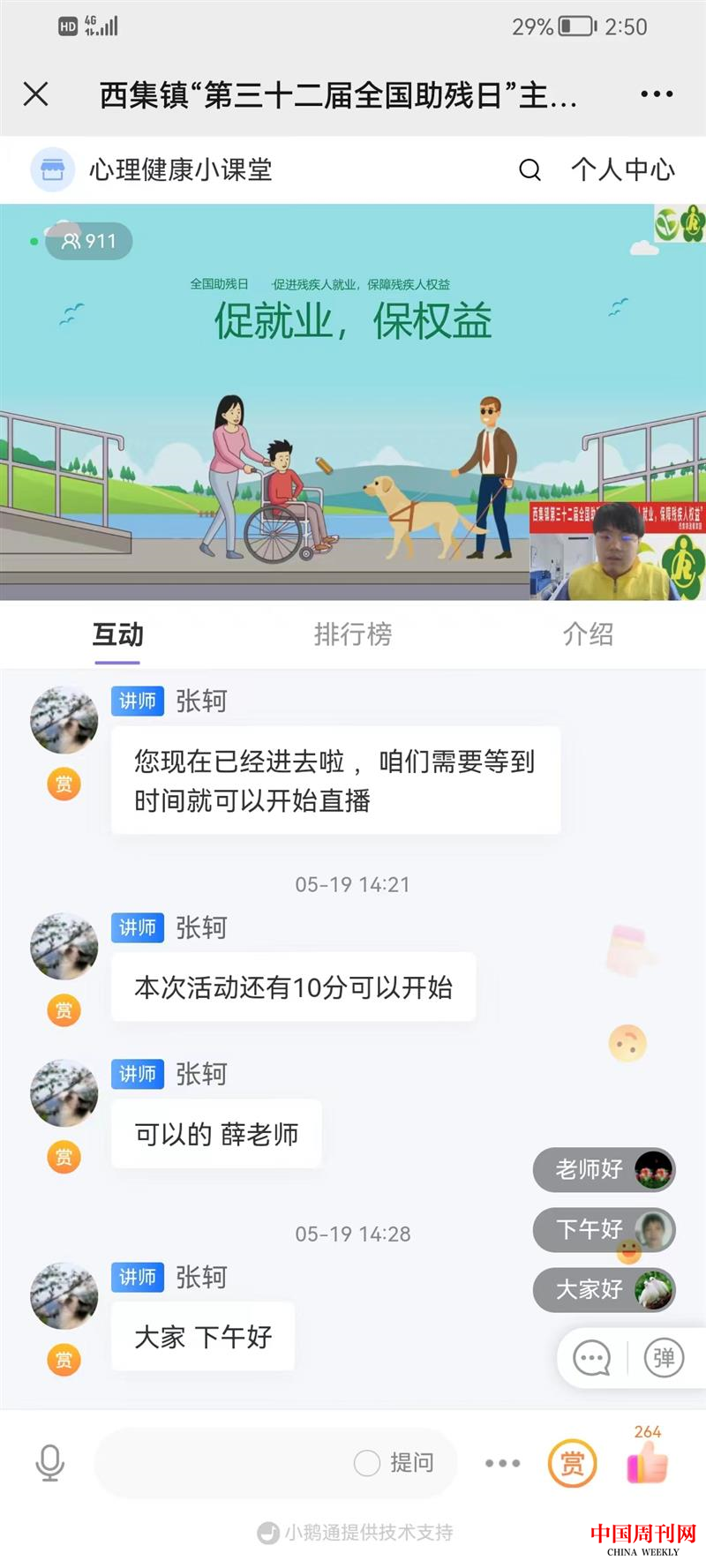Switch to the 排行榜 tab
This screenshot has width=706, height=1568.
352,634
